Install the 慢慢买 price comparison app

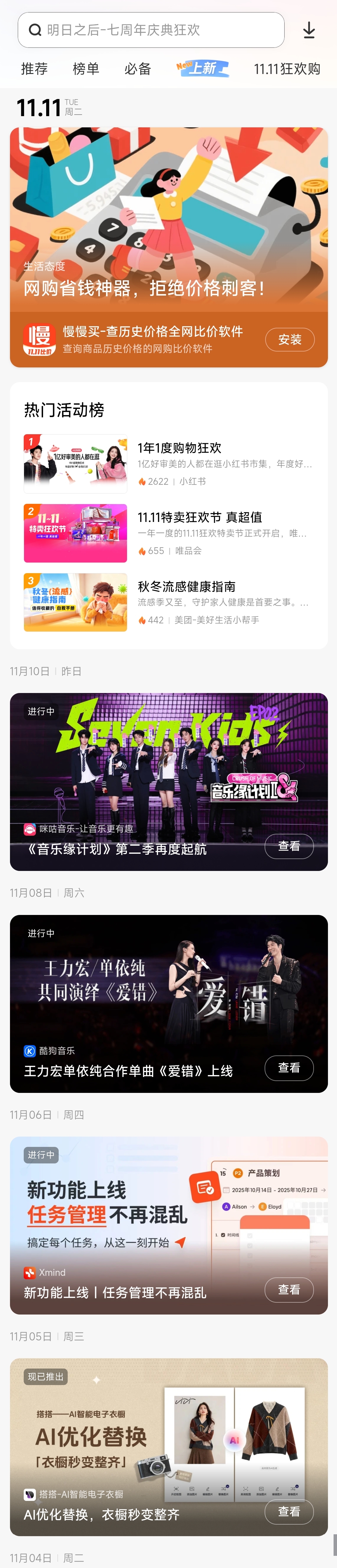click(290, 340)
